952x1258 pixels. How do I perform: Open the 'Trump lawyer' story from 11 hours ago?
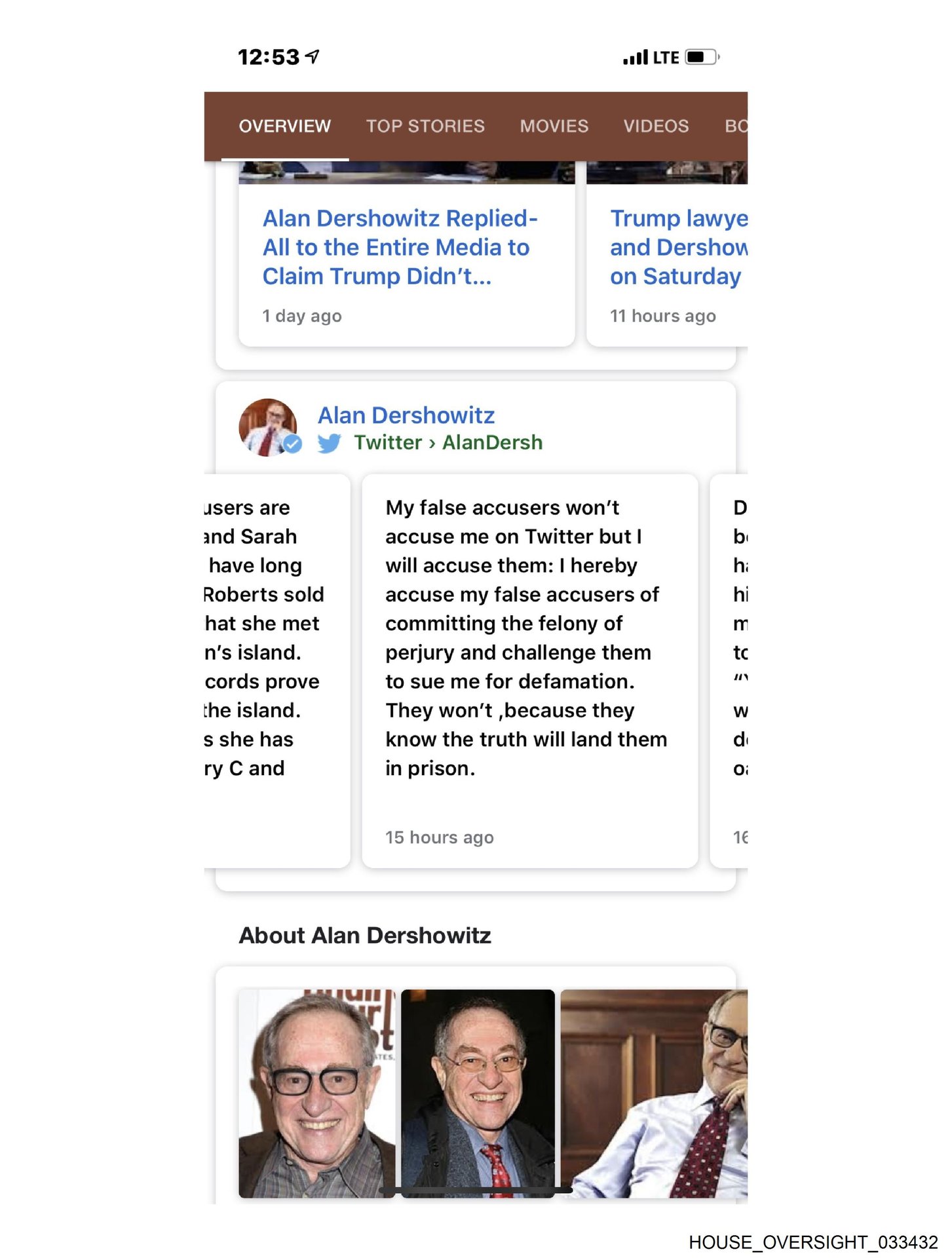(678, 248)
